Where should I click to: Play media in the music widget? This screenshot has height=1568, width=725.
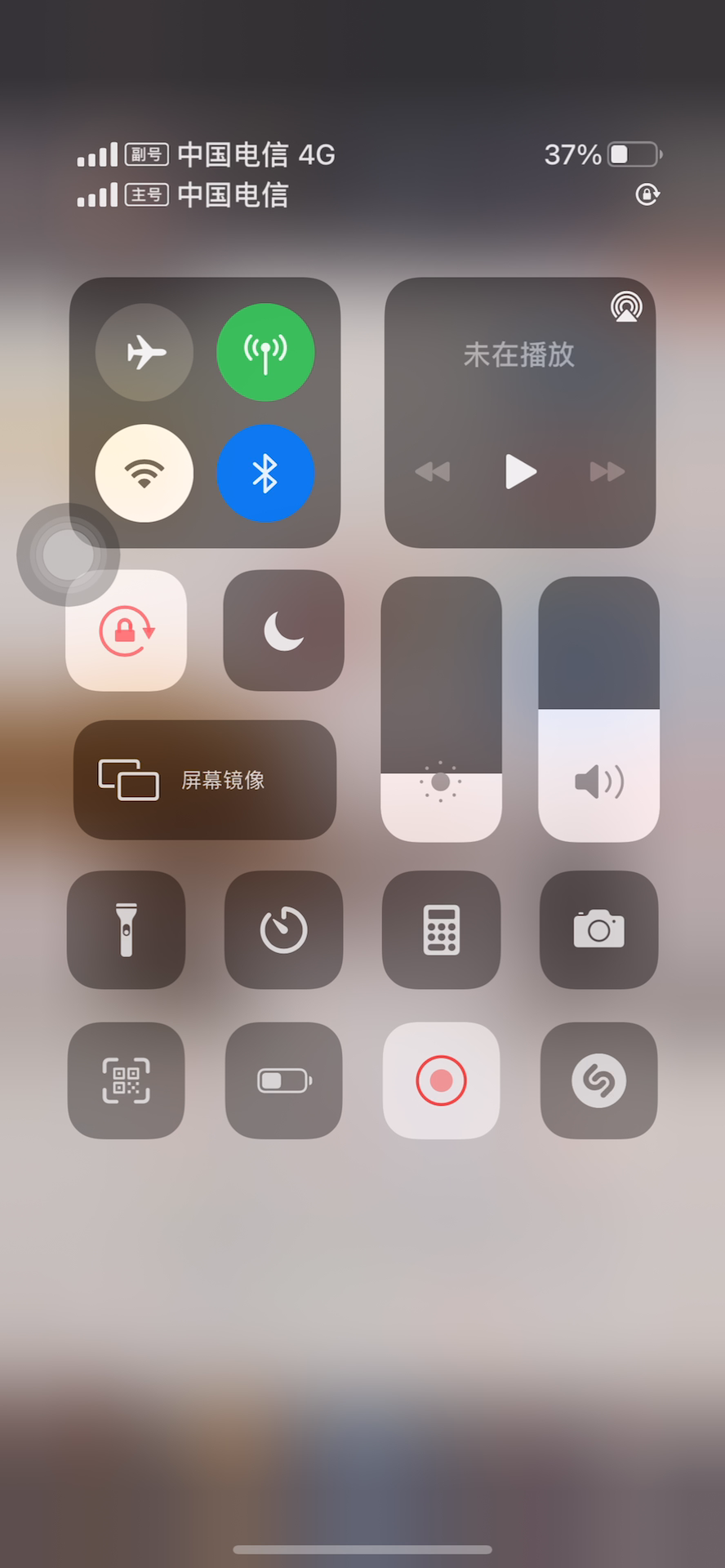tap(520, 471)
